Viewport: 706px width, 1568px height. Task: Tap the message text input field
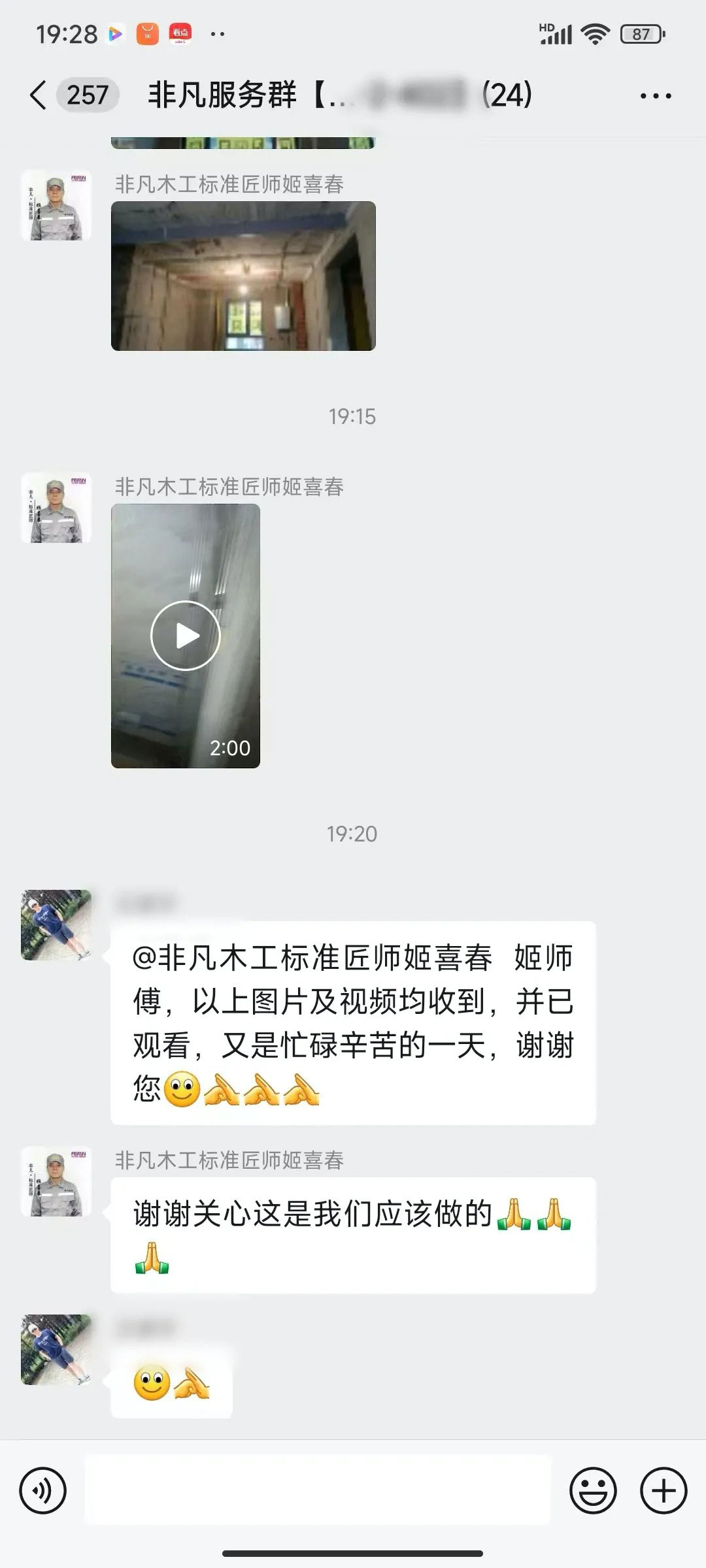point(318,1490)
